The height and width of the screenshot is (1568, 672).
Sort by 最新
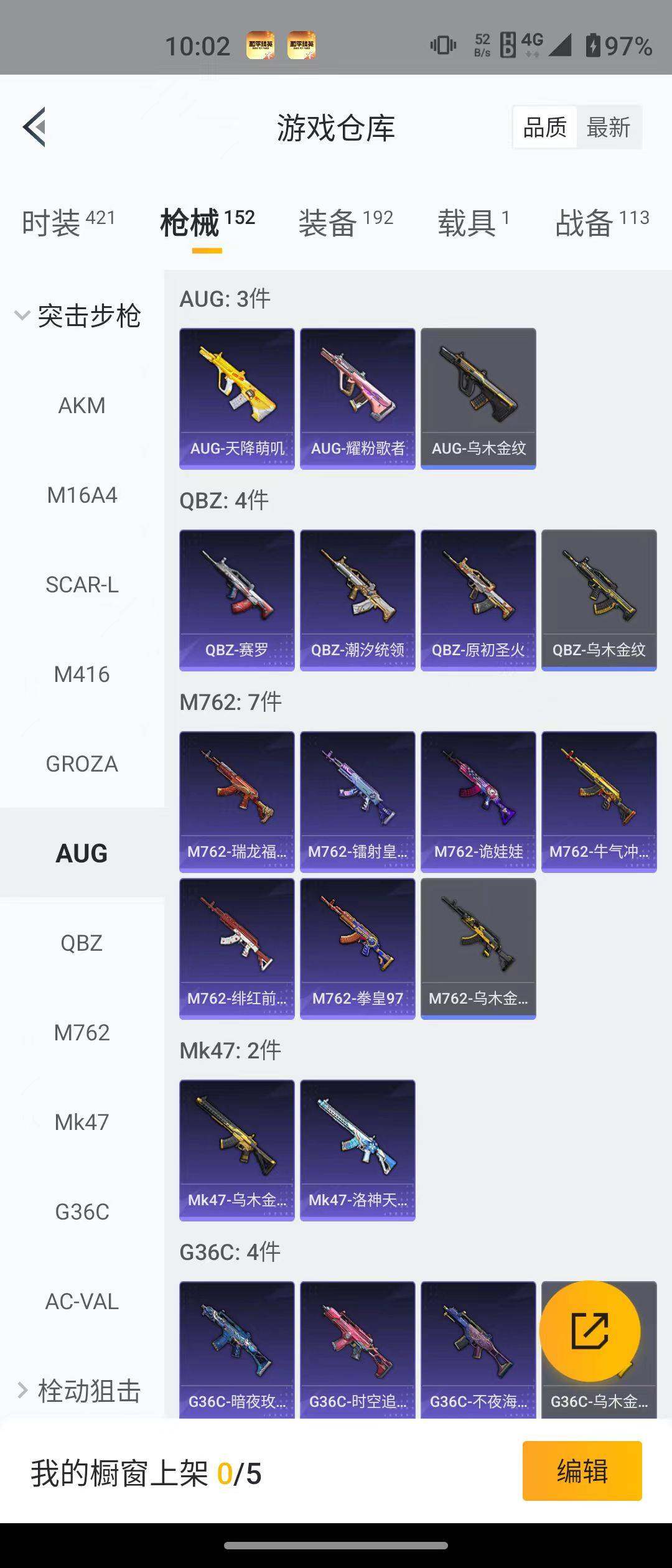[608, 128]
